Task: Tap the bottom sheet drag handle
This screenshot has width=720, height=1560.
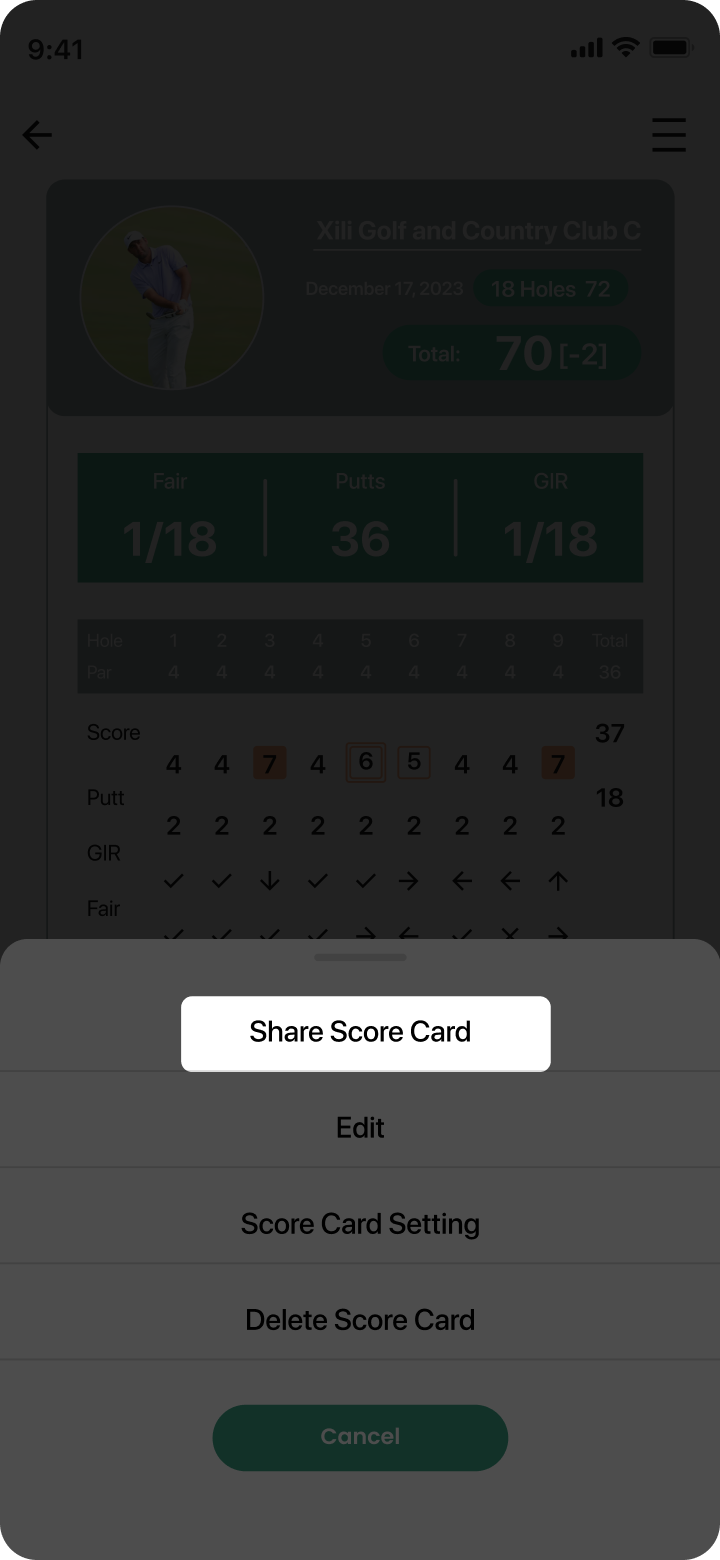Action: [x=360, y=957]
